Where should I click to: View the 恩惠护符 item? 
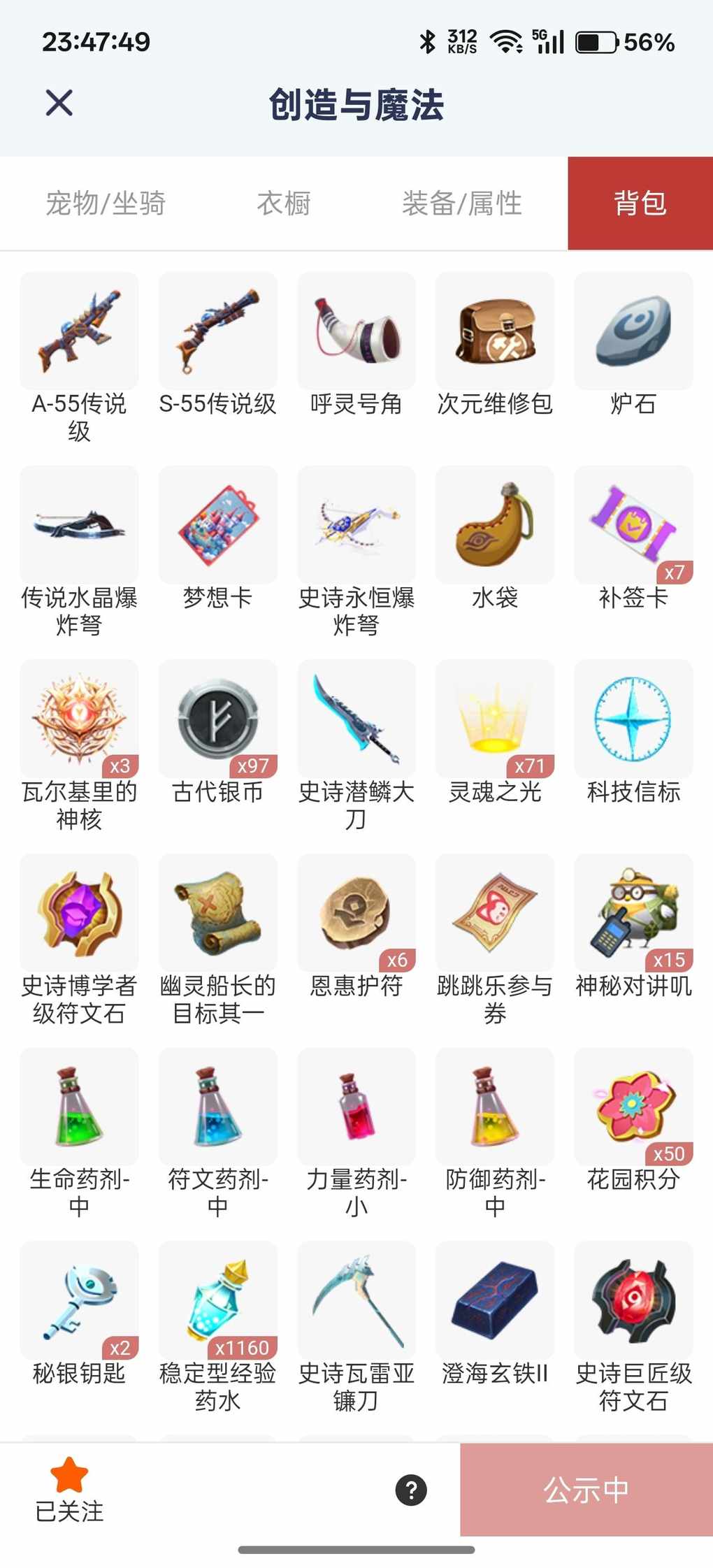[356, 913]
